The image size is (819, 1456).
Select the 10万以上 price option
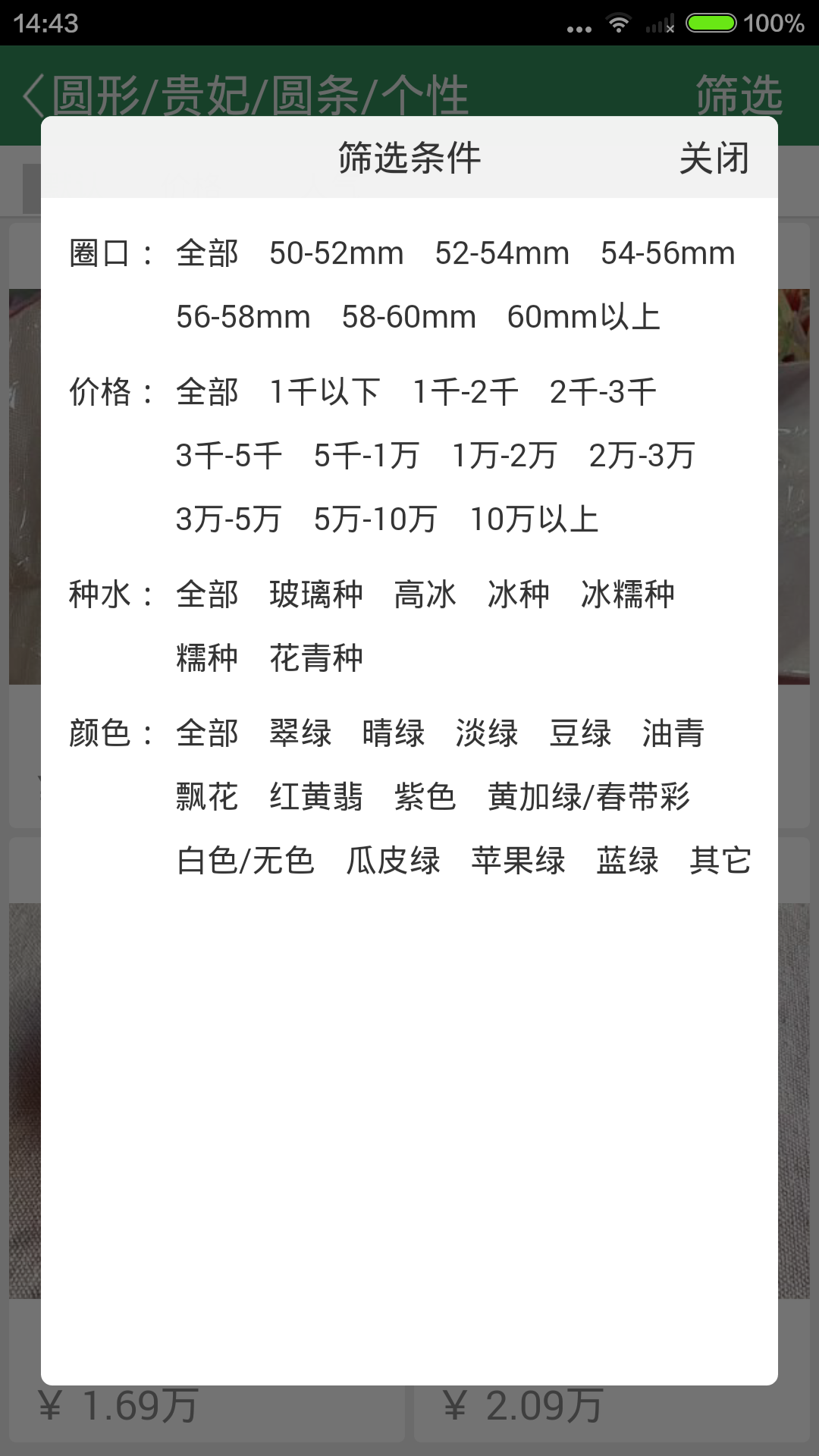point(534,519)
